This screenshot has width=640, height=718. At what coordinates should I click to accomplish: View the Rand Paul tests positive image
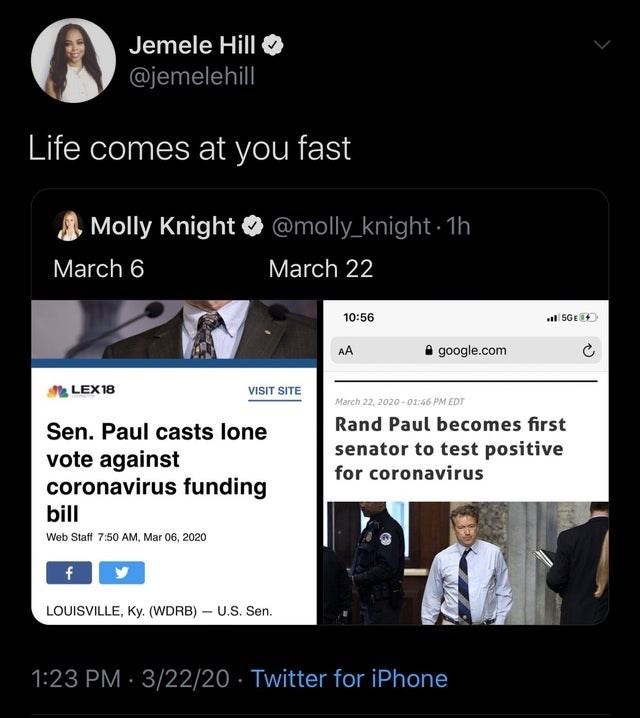coord(465,462)
